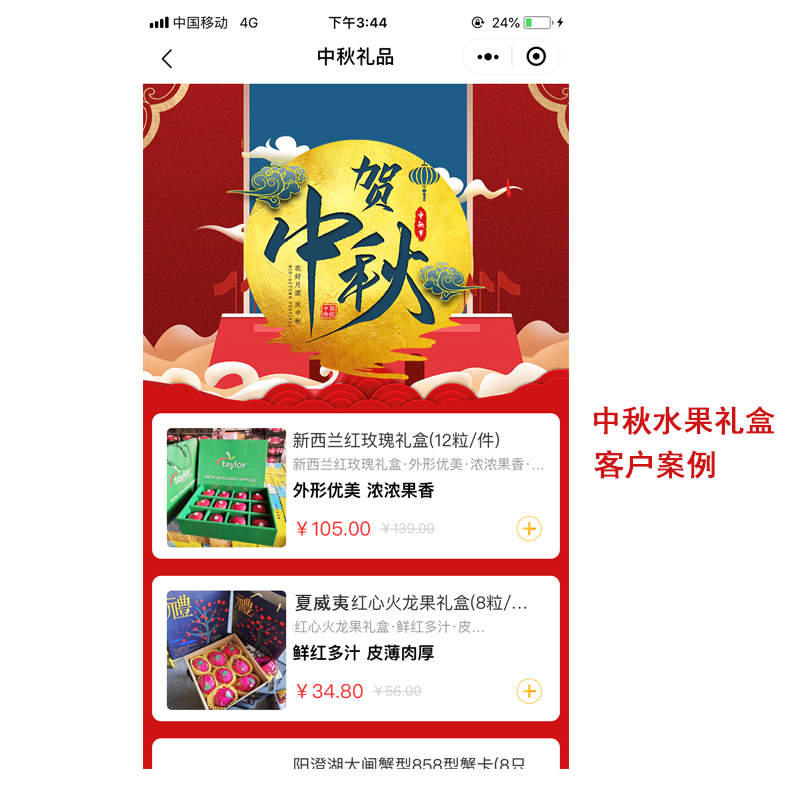Image resolution: width=800 pixels, height=800 pixels.
Task: Close the mini-program with the circle button
Action: tap(536, 57)
